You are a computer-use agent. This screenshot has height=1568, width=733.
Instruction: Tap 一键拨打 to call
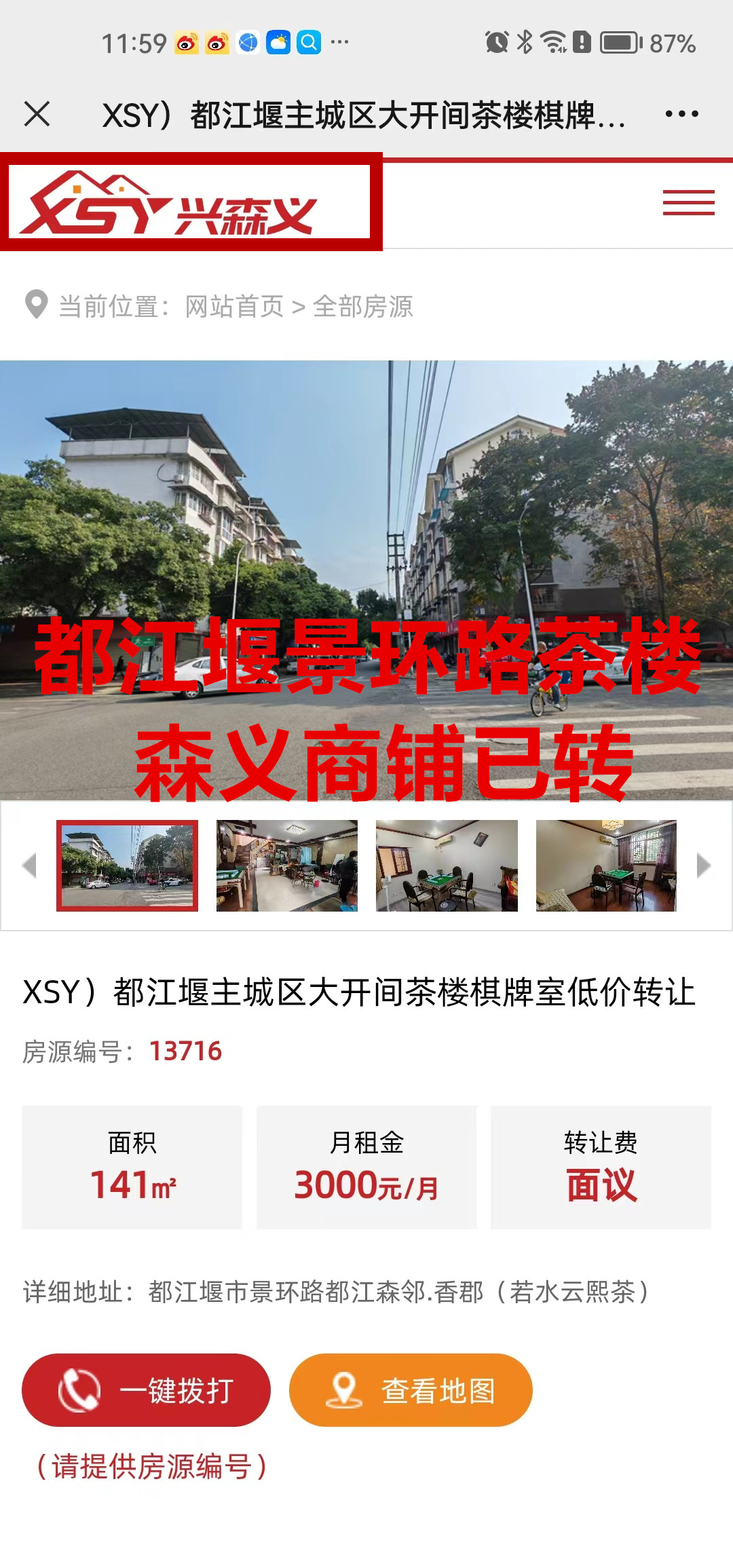[x=146, y=1390]
